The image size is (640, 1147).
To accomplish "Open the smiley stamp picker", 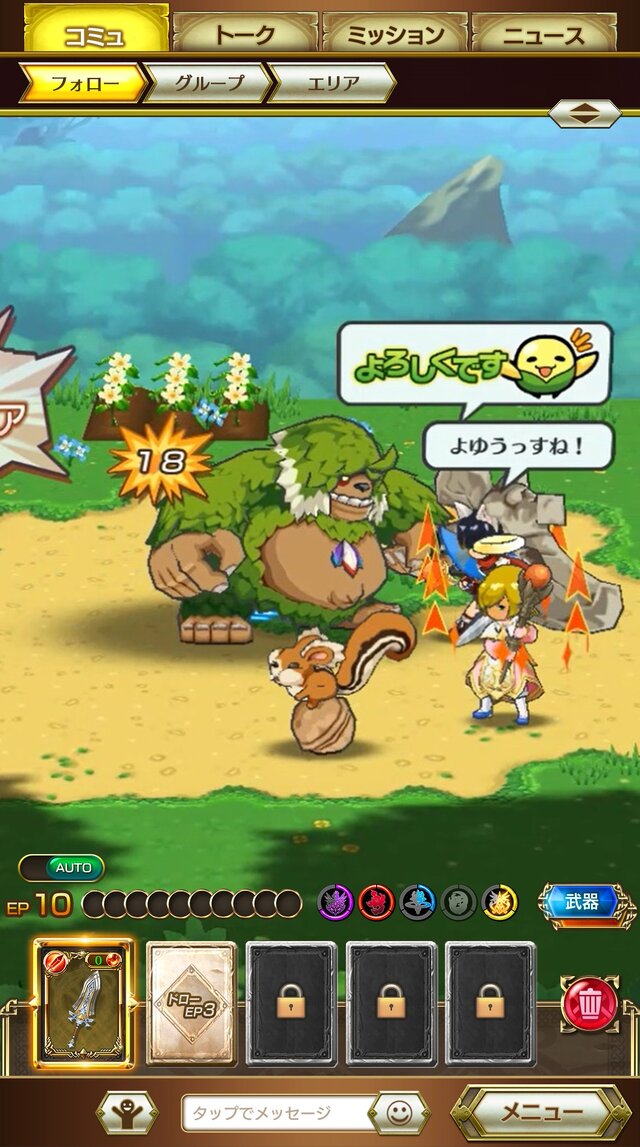I will [398, 1112].
